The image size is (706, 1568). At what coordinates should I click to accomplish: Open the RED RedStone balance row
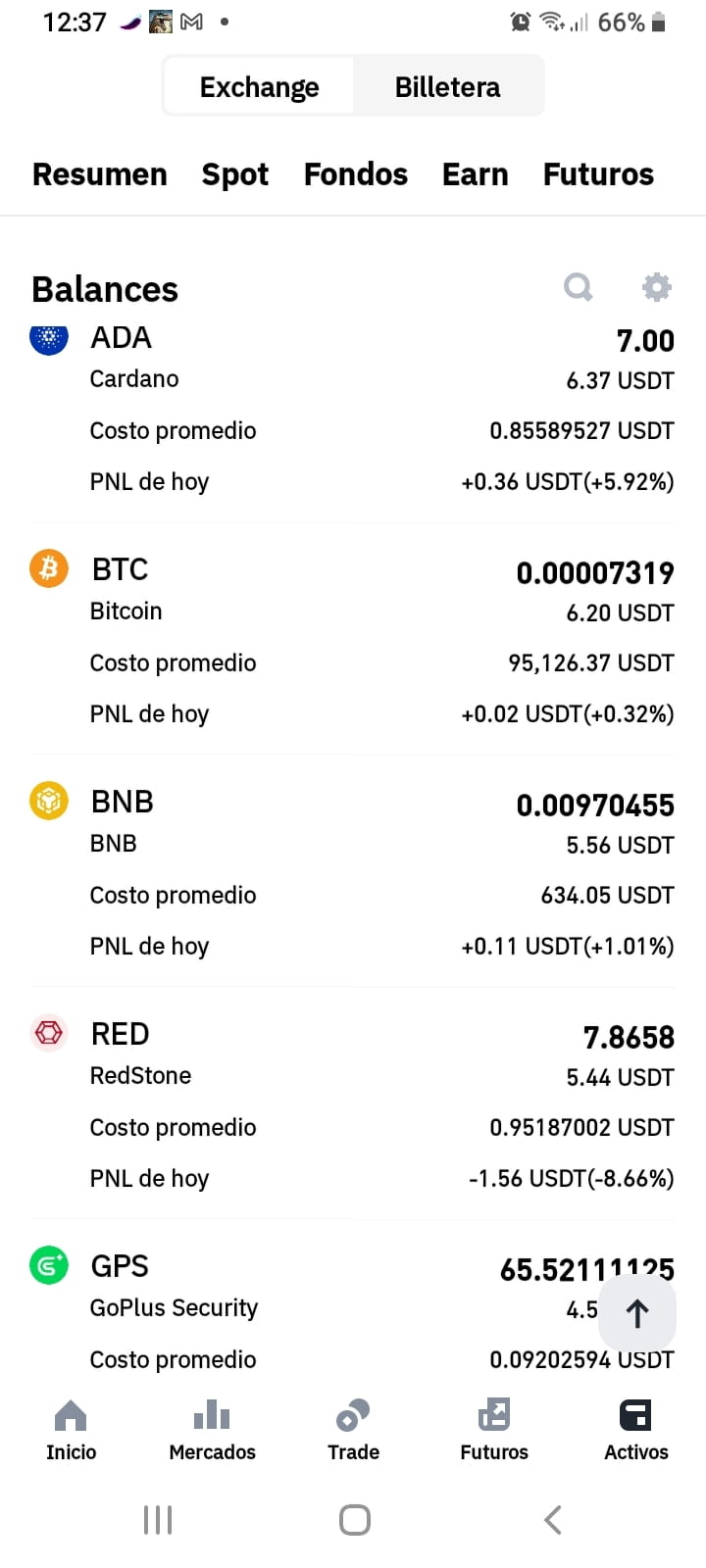click(353, 1104)
